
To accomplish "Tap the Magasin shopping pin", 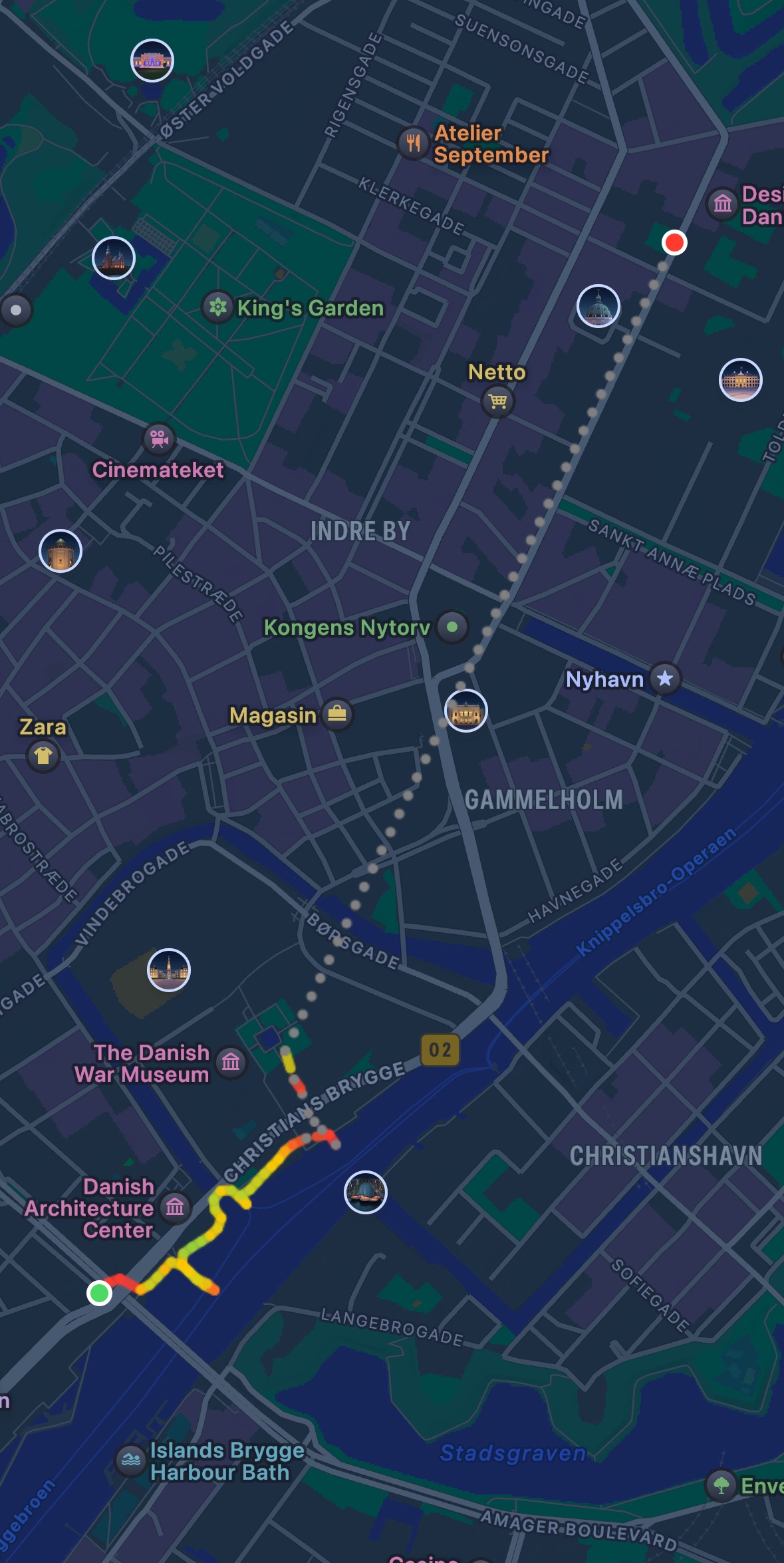I will tap(337, 715).
